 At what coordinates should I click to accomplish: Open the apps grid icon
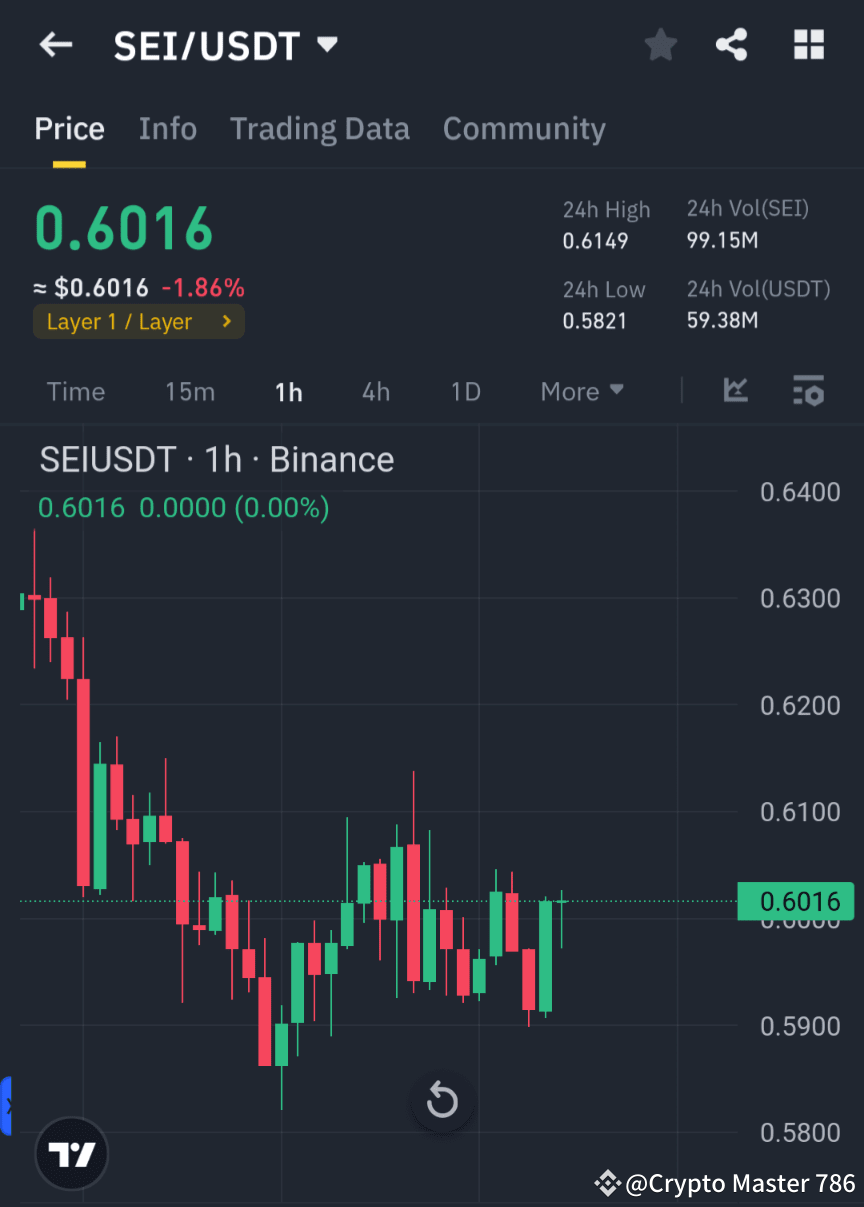tap(808, 44)
